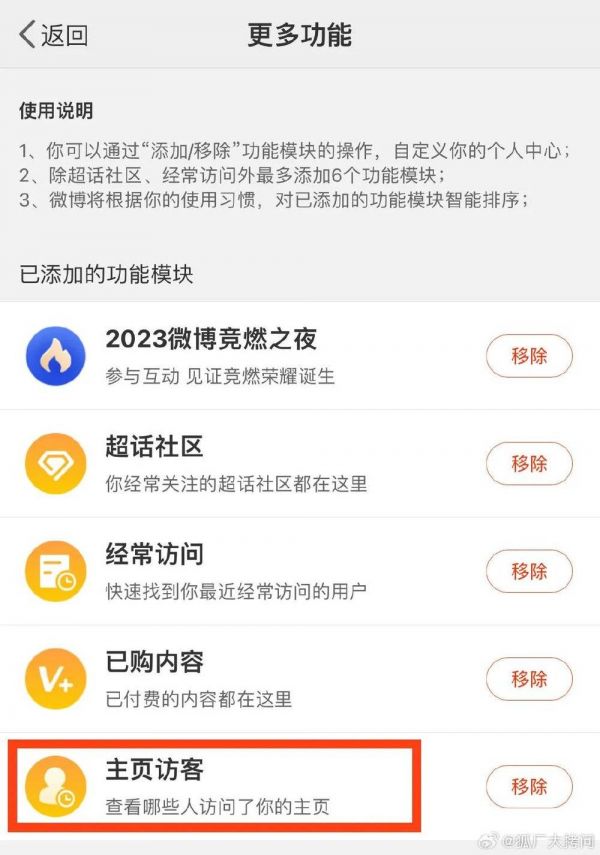The height and width of the screenshot is (855, 600).
Task: Remove the 已购内容 module
Action: coord(529,679)
